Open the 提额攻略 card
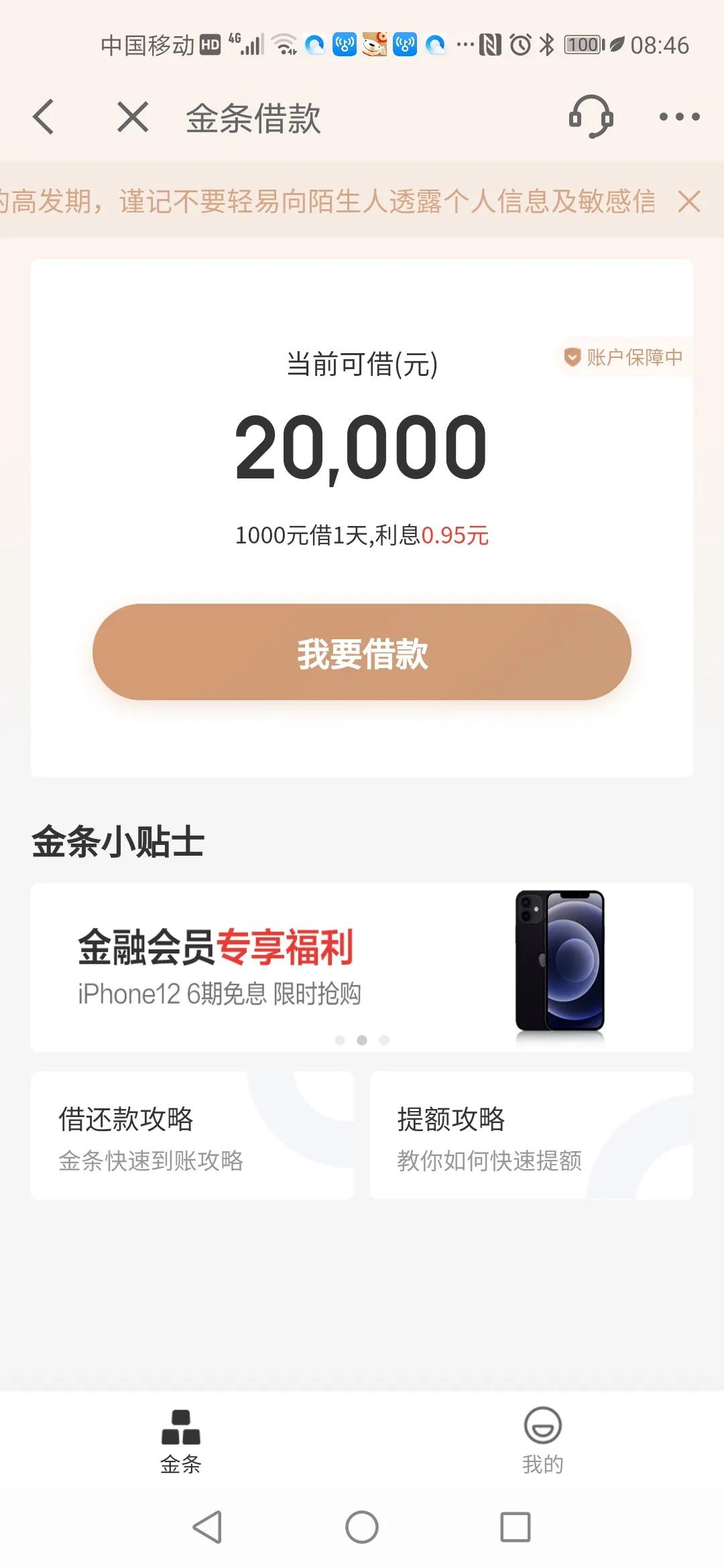Viewport: 724px width, 1568px height. [x=531, y=1136]
